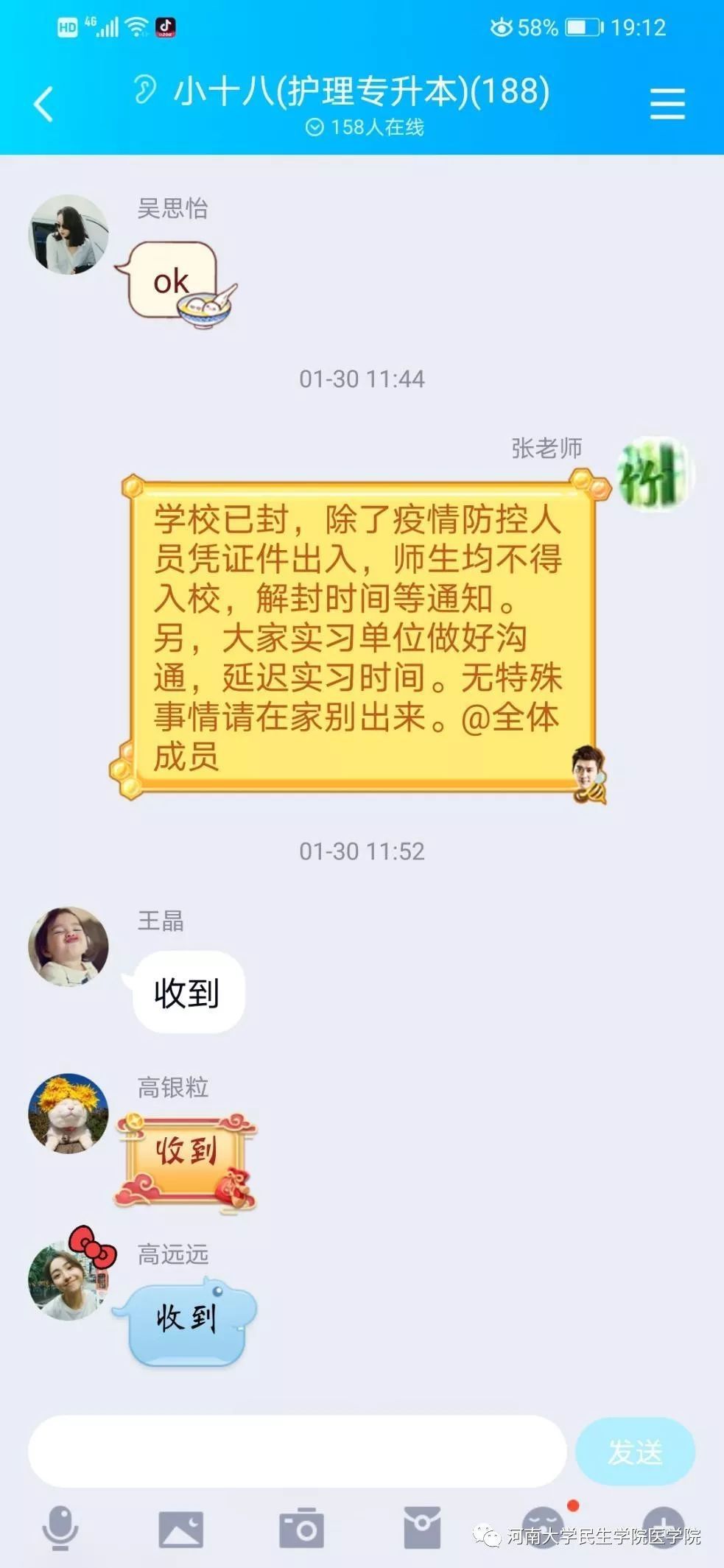This screenshot has height=1568, width=724.
Task: View 吴思怡's profile avatar
Action: tap(68, 234)
